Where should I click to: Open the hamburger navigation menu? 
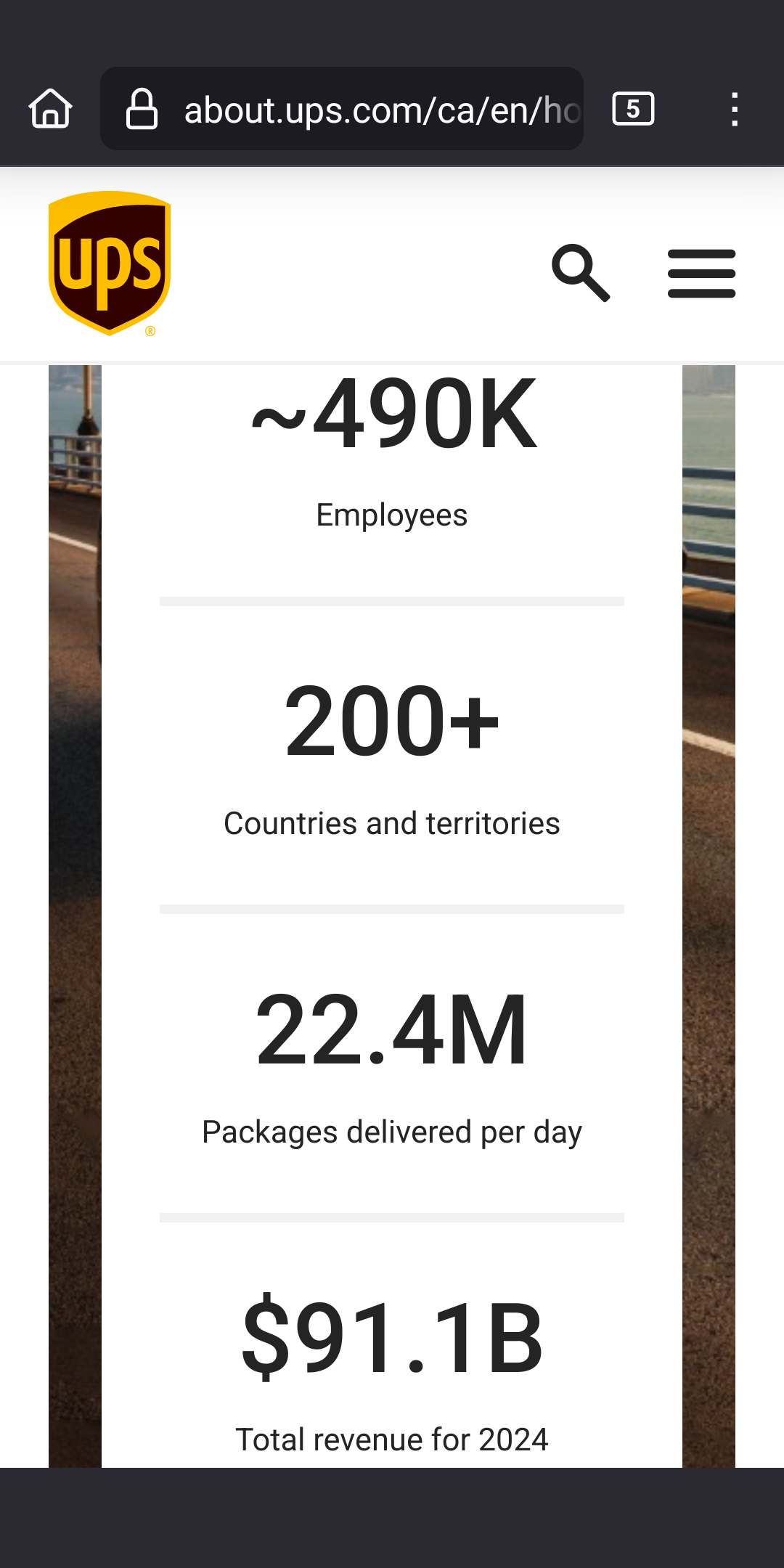pyautogui.click(x=701, y=274)
